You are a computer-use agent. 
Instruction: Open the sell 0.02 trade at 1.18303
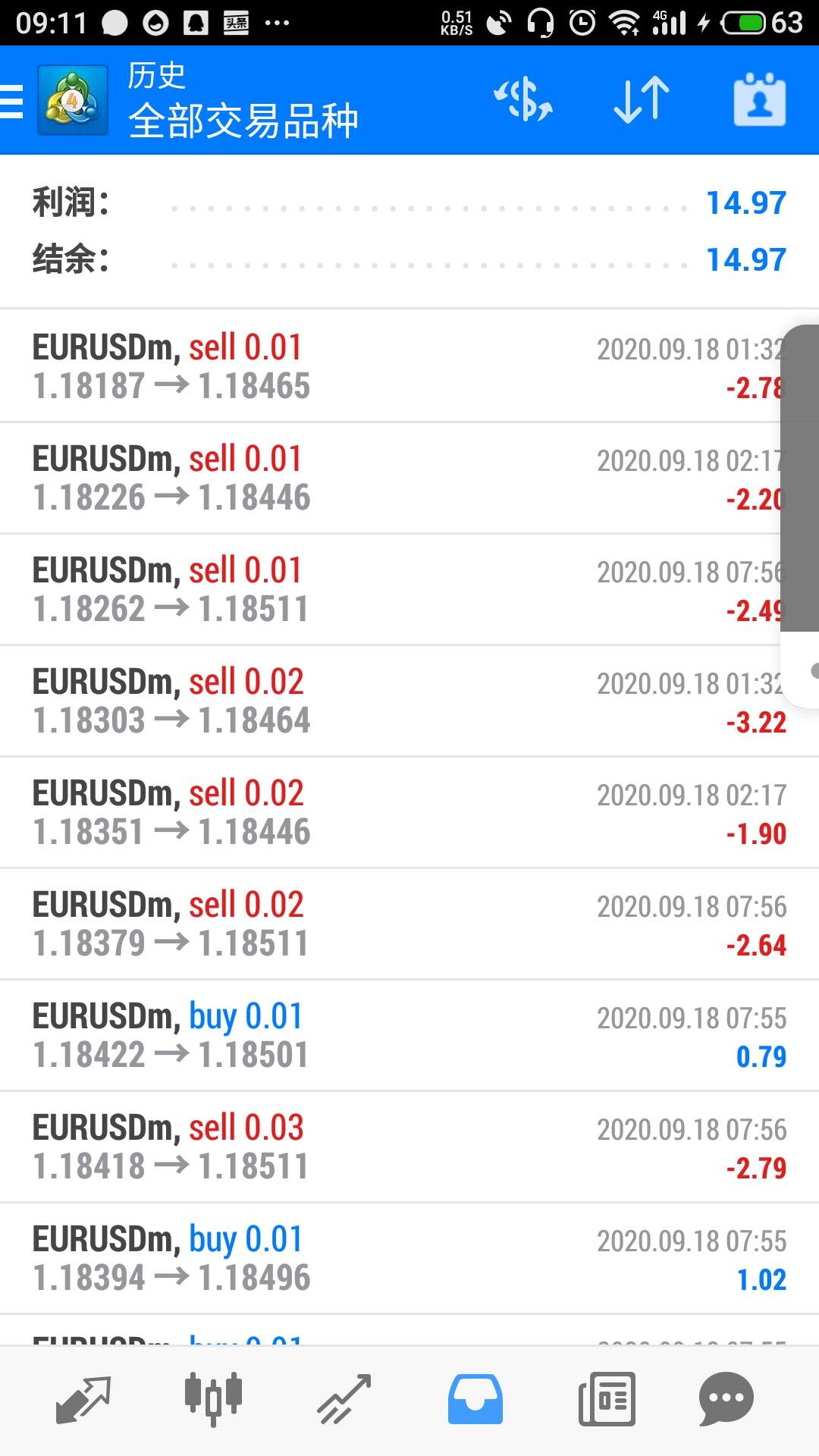pyautogui.click(x=409, y=701)
